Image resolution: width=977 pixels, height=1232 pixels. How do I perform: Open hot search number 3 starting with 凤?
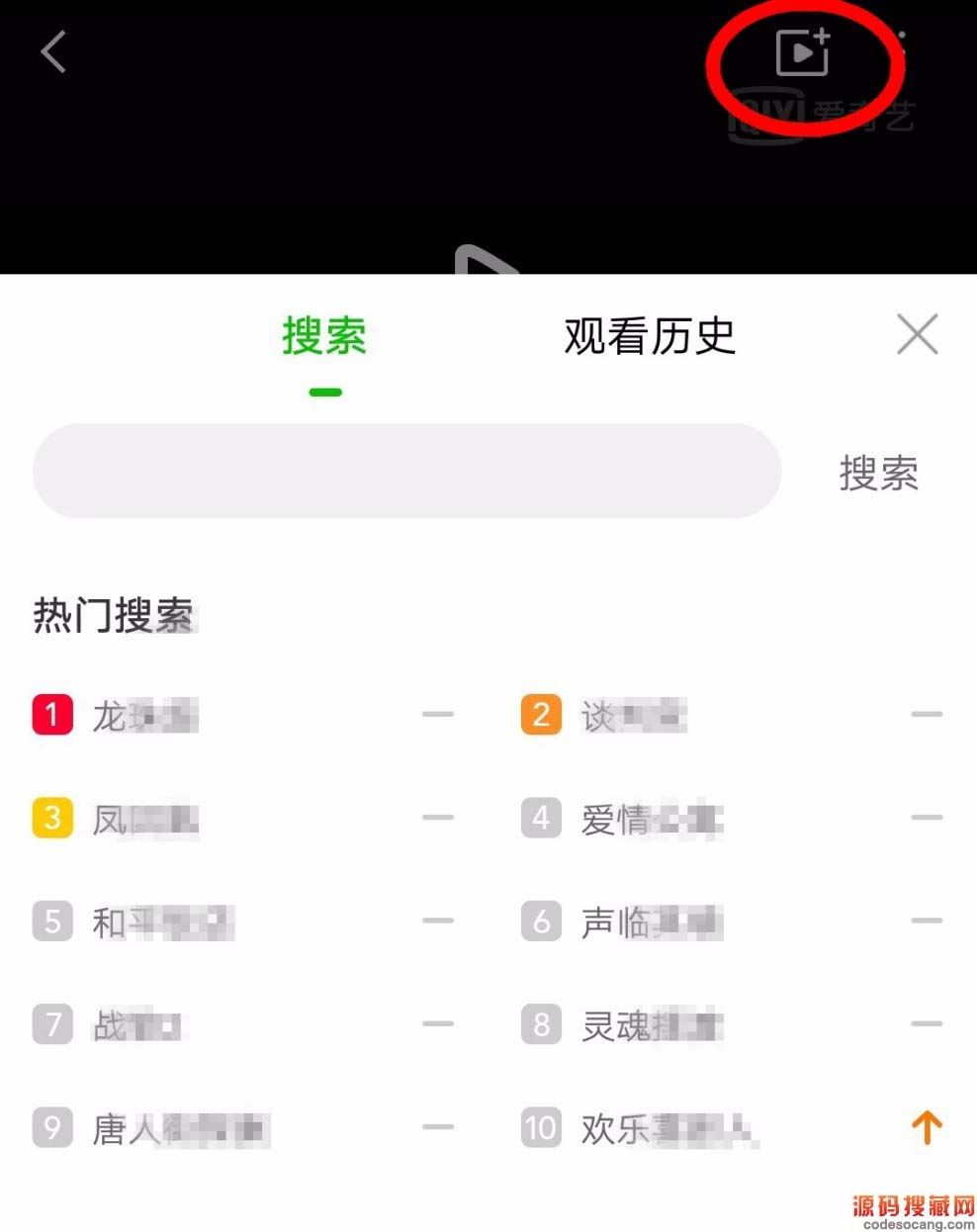[x=144, y=819]
